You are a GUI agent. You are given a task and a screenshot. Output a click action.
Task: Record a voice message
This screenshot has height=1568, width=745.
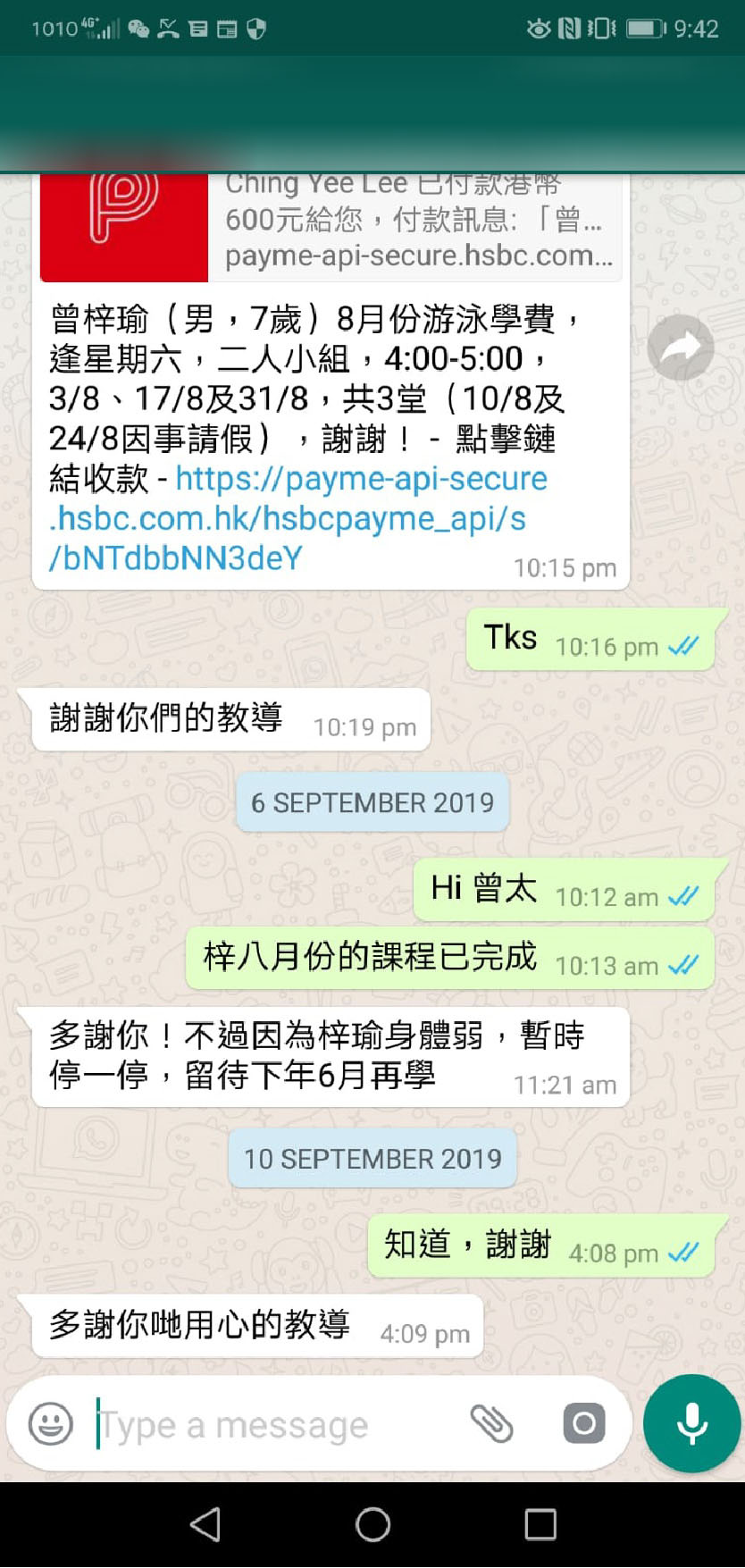click(691, 1423)
